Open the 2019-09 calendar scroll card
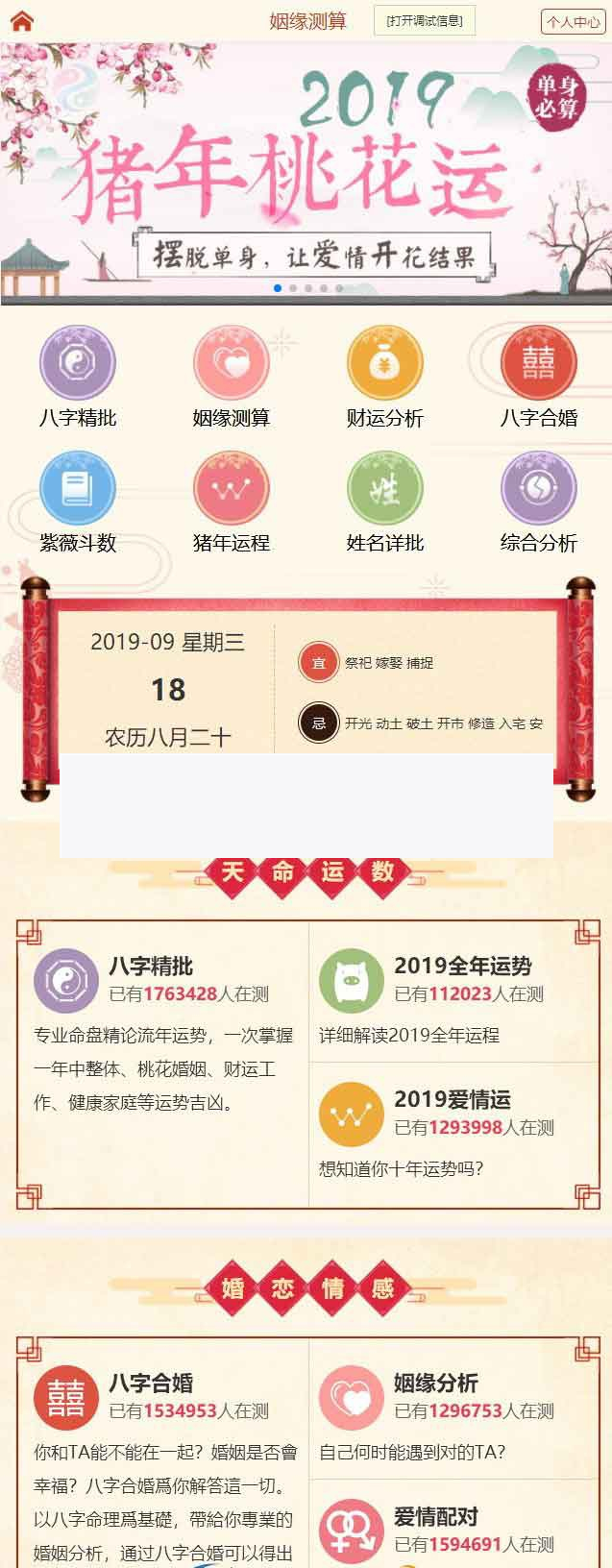The image size is (612, 1568). (x=306, y=689)
